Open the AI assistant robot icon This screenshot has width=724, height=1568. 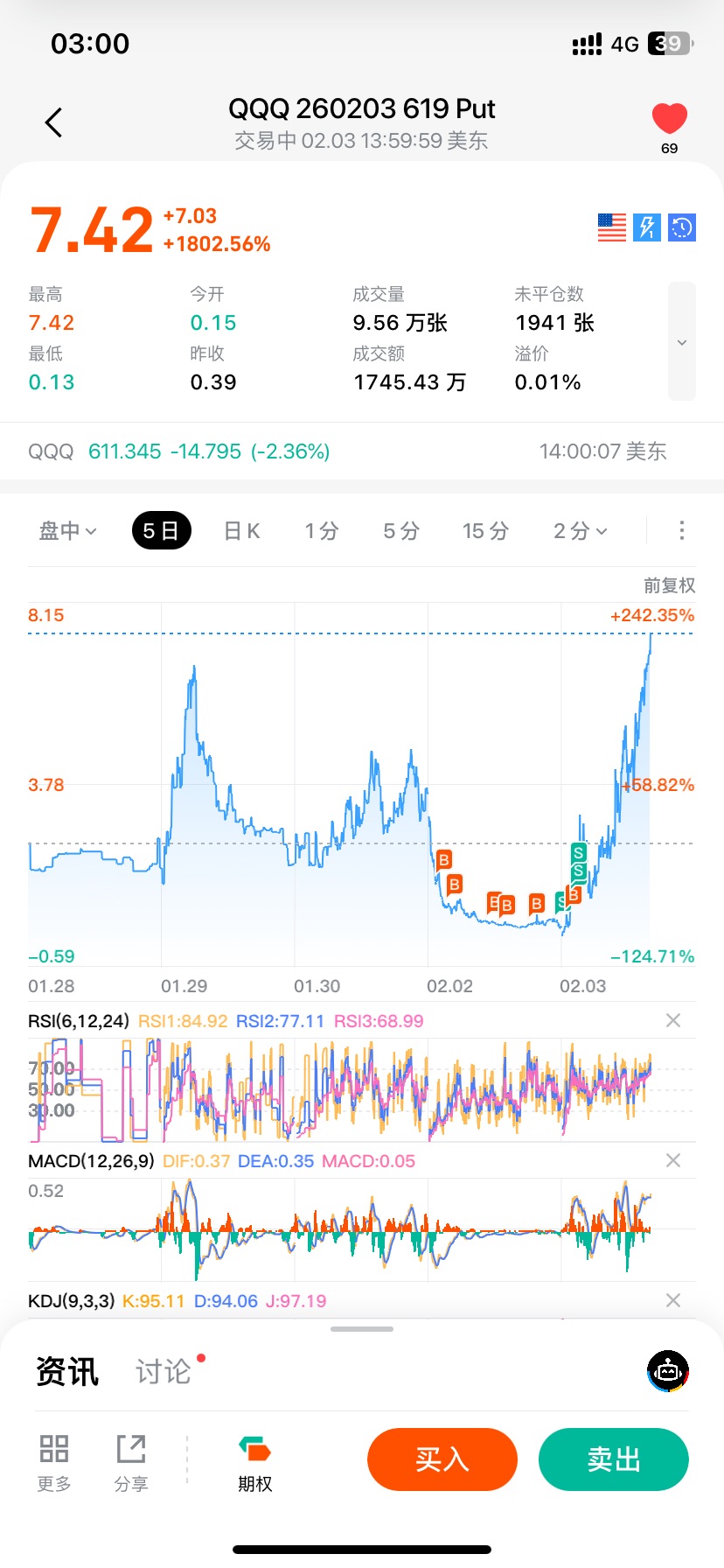pyautogui.click(x=668, y=1371)
